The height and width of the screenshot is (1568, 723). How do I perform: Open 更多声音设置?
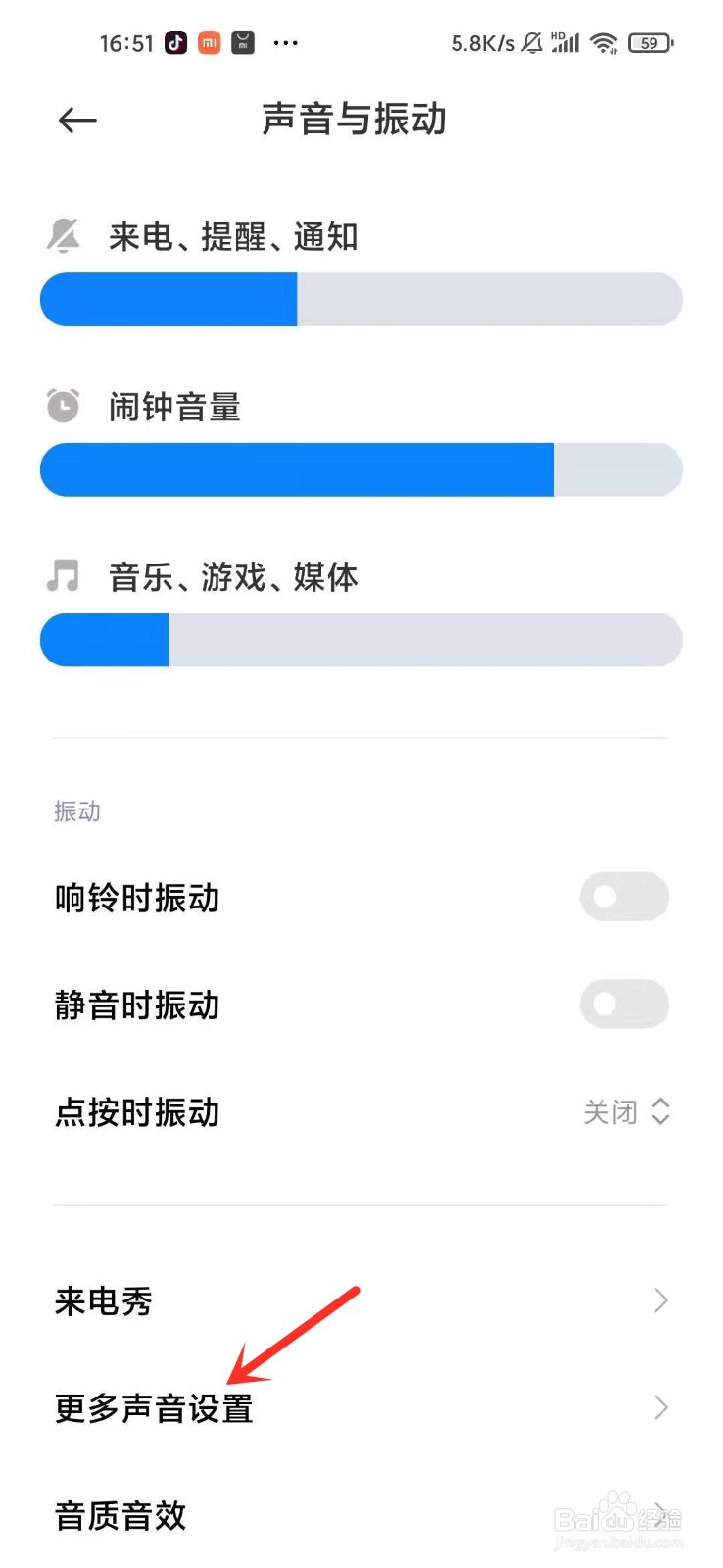coord(153,1408)
